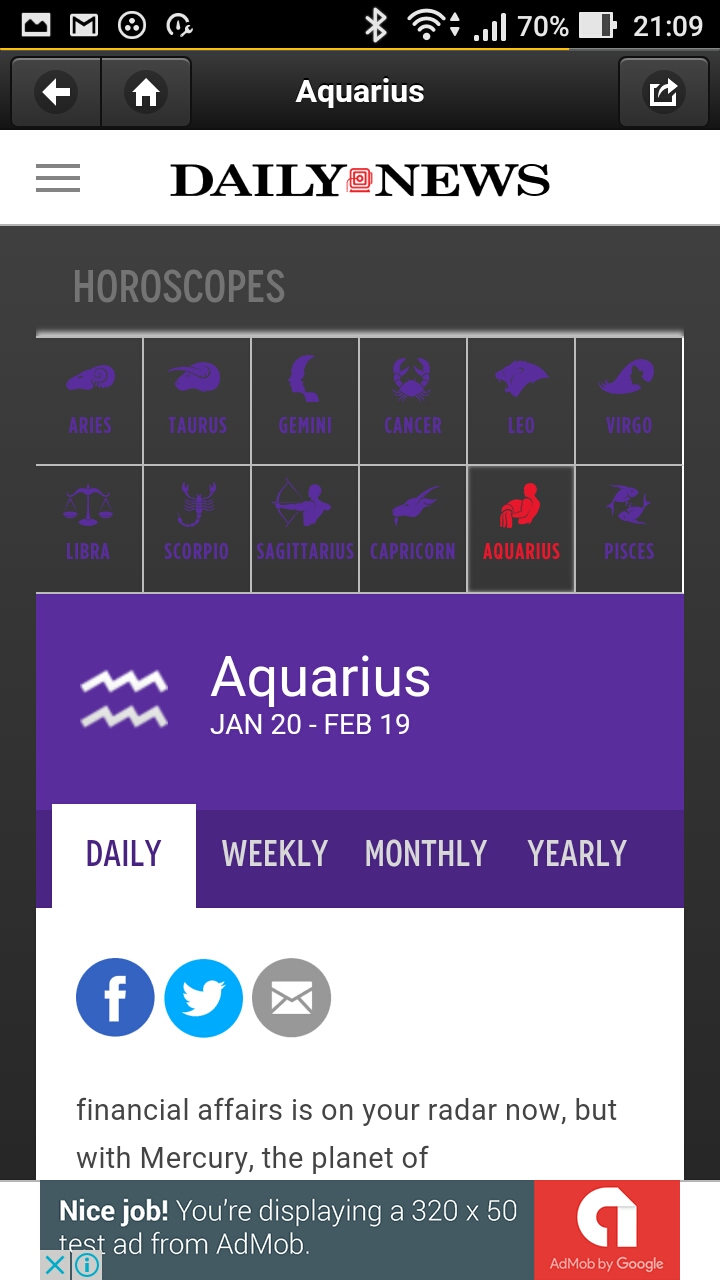
Task: Switch to the Weekly tab
Action: (x=275, y=854)
